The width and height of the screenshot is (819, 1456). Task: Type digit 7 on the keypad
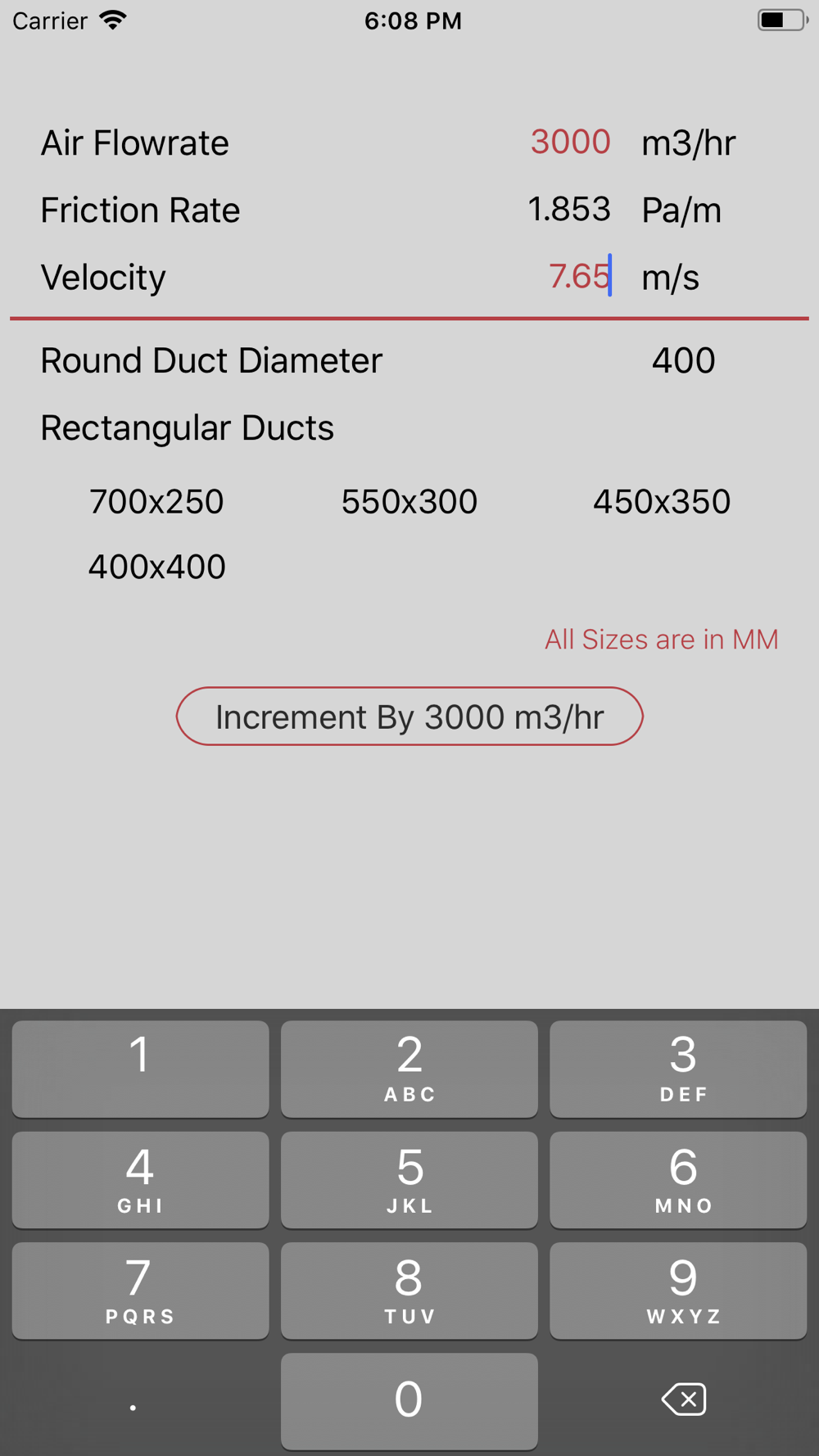(x=140, y=1291)
